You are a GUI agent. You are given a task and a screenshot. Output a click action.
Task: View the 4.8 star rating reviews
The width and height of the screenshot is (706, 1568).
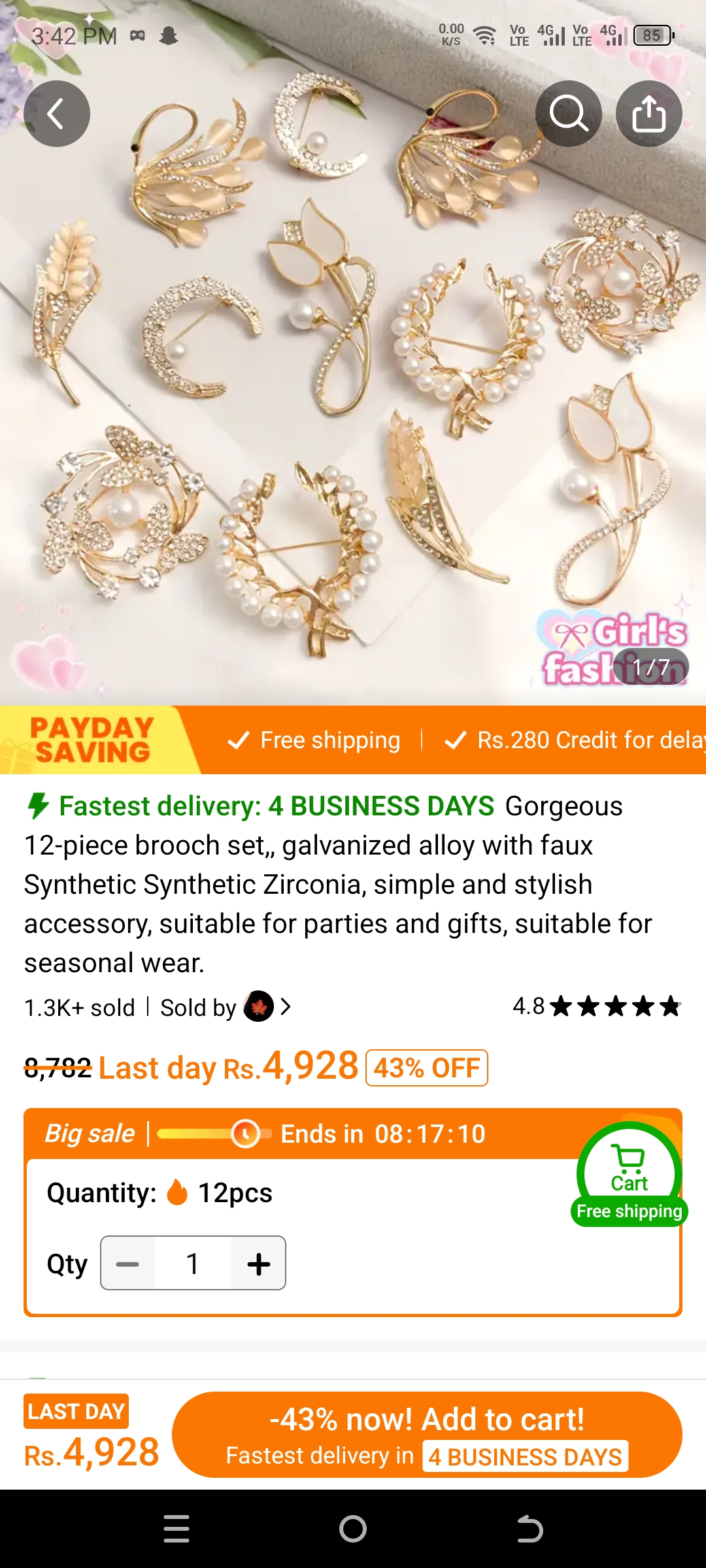coord(596,1006)
